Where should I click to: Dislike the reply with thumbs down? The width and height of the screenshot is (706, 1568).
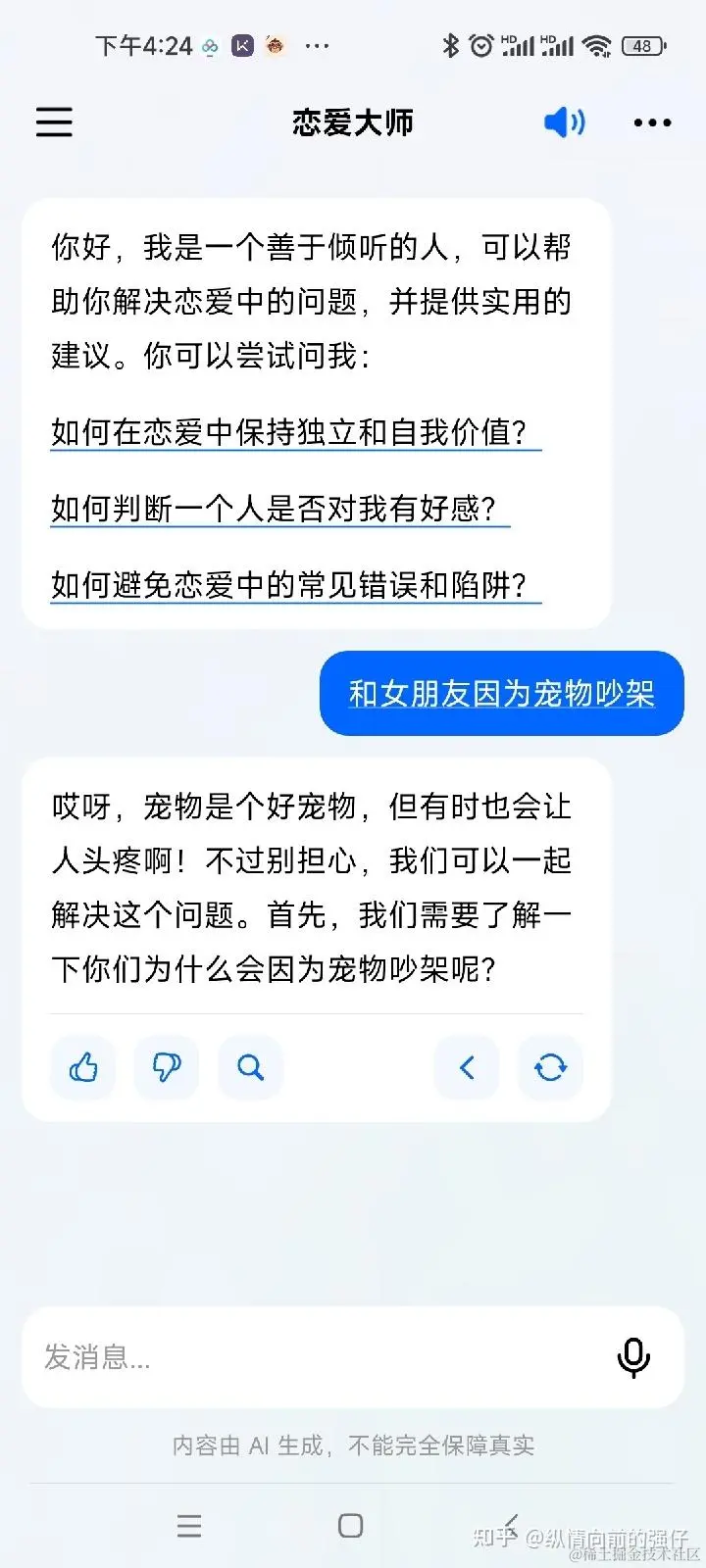[x=167, y=1067]
